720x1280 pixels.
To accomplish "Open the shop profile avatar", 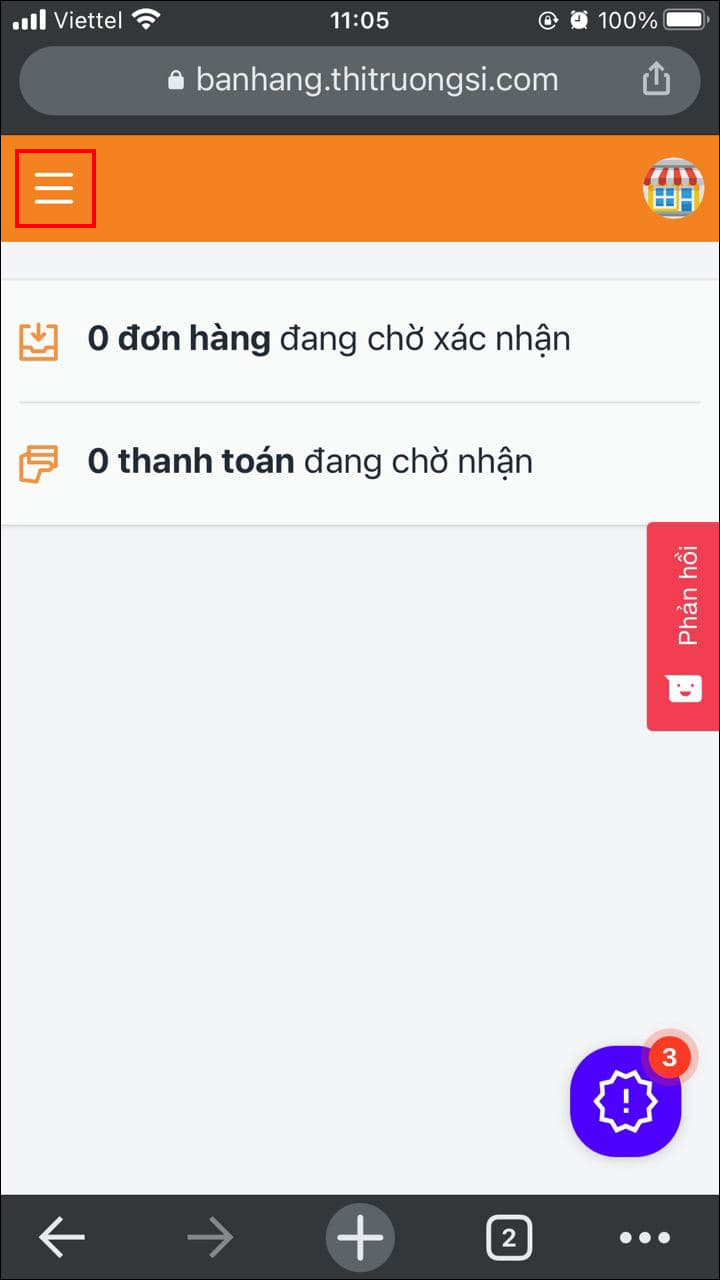I will click(673, 188).
